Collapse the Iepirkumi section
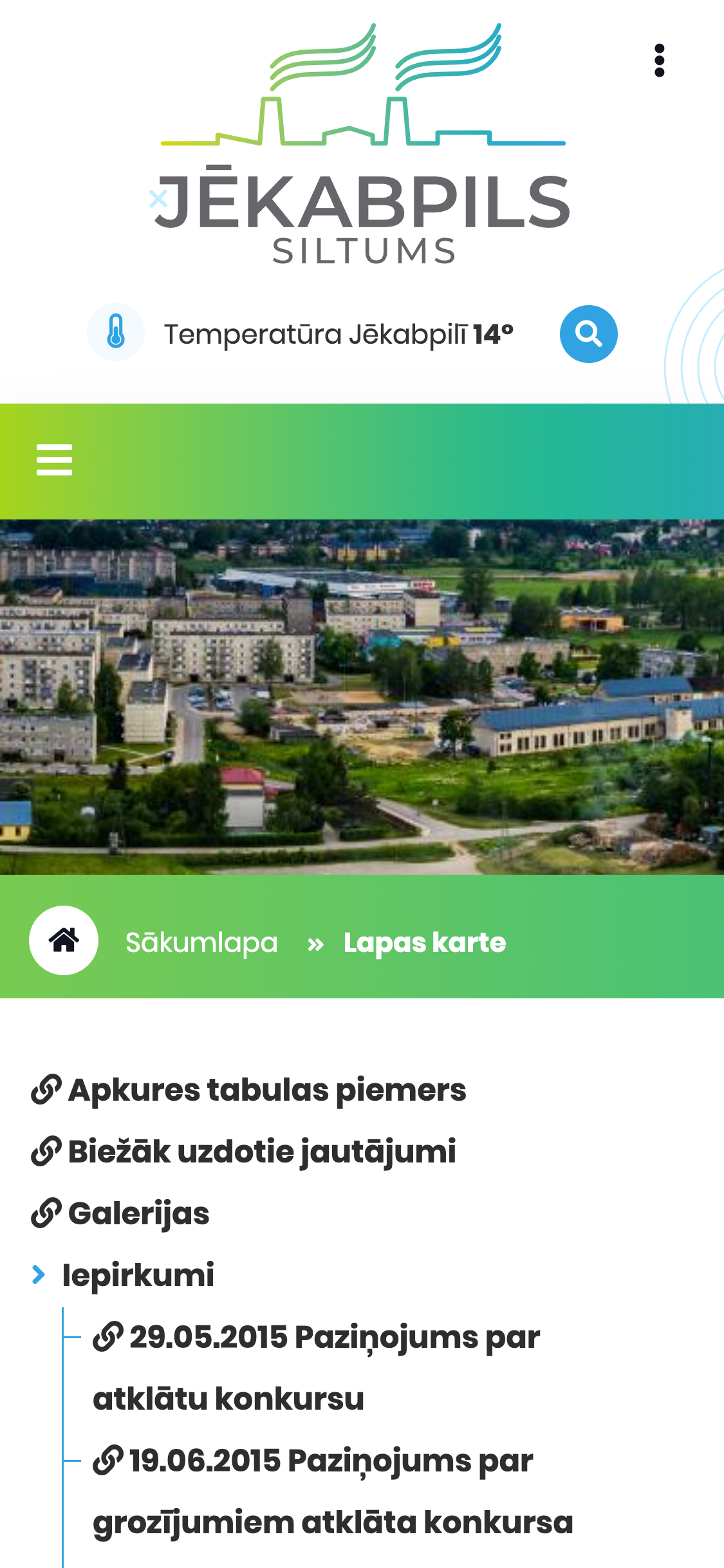Viewport: 724px width, 1568px height. [39, 1274]
